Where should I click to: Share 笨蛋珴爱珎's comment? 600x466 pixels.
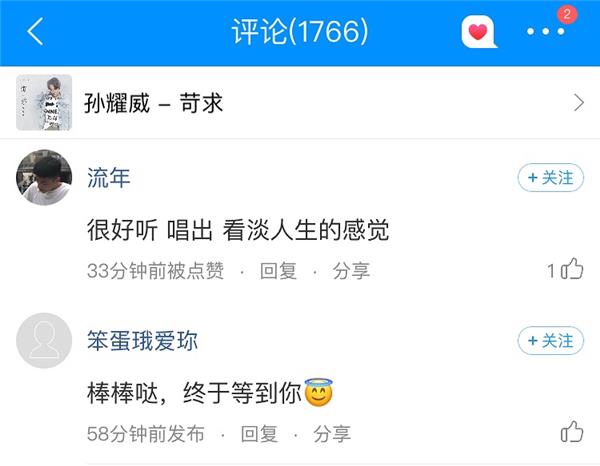[333, 434]
